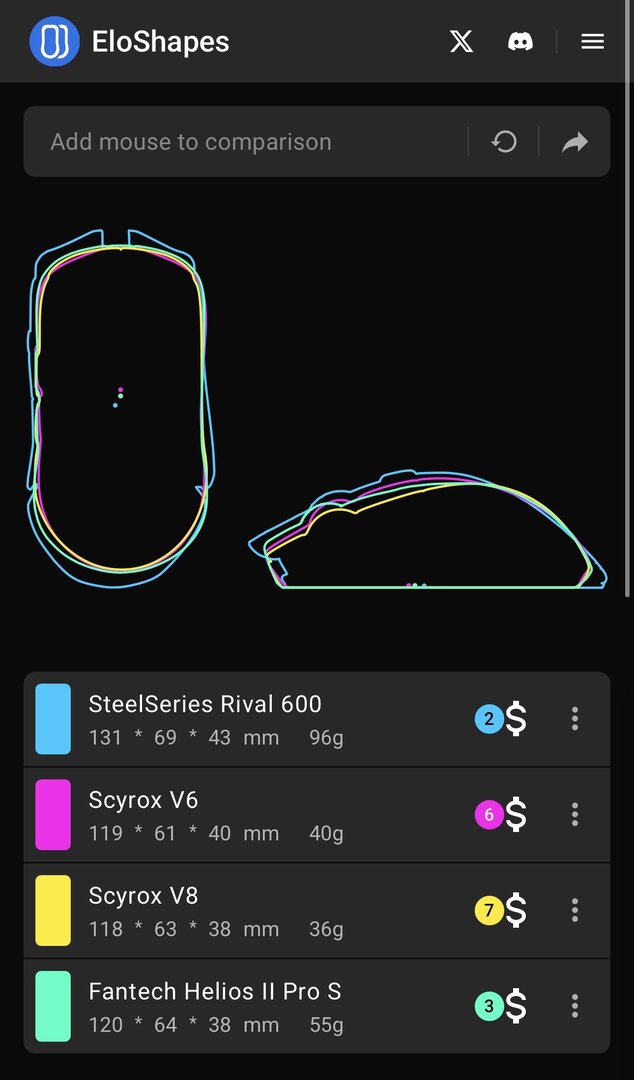
Task: Open more options for SteelSeries Rival 600
Action: click(575, 719)
